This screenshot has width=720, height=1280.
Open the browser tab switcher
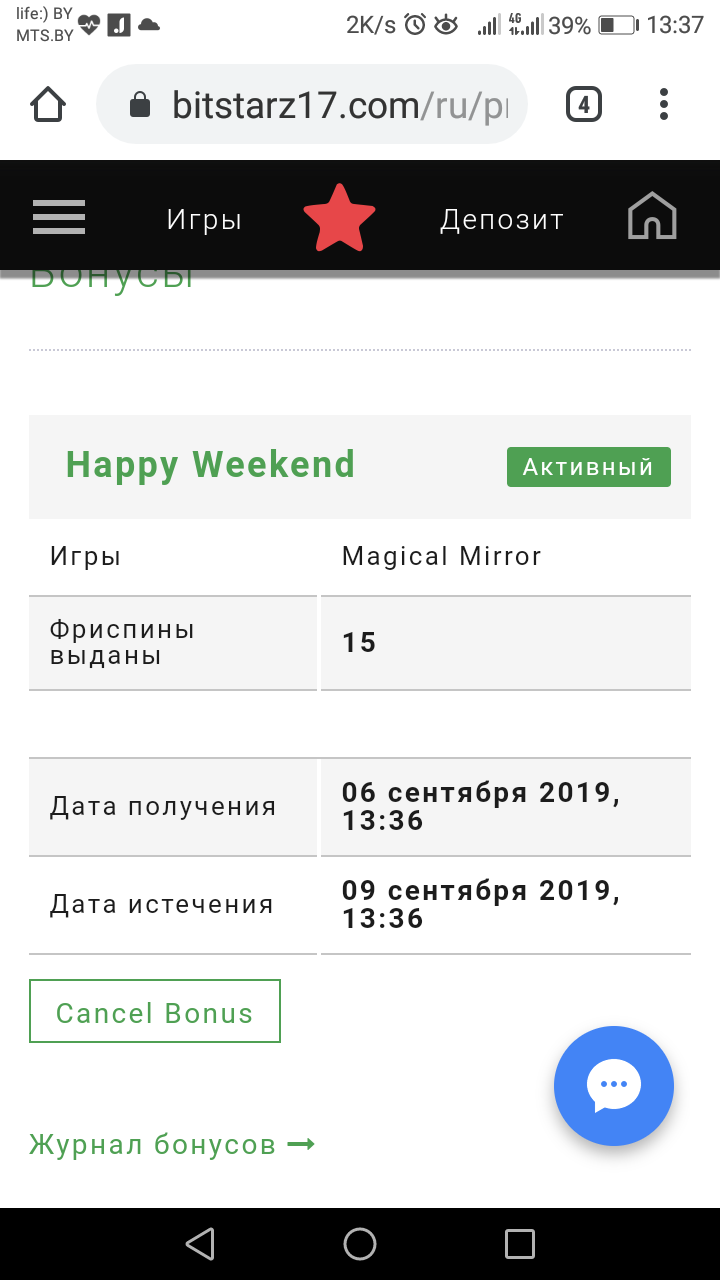[x=584, y=104]
